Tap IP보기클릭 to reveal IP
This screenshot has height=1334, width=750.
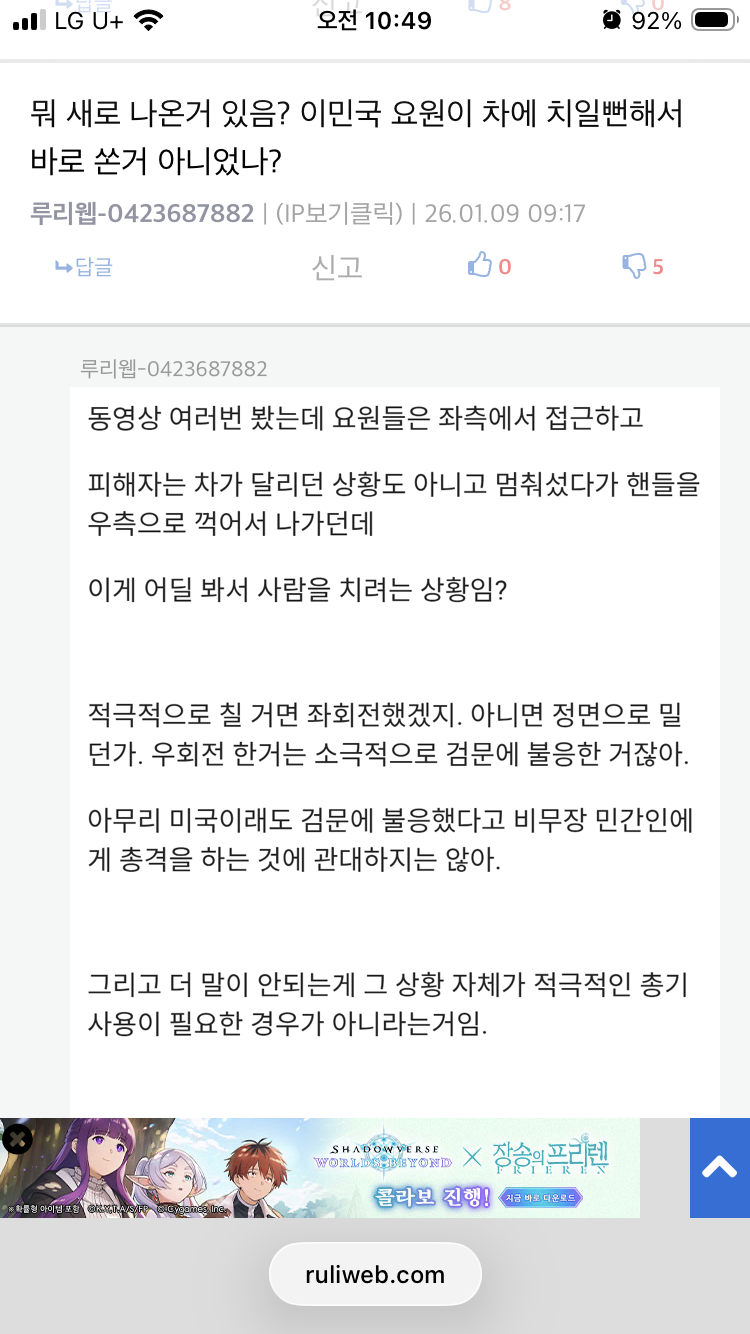338,213
